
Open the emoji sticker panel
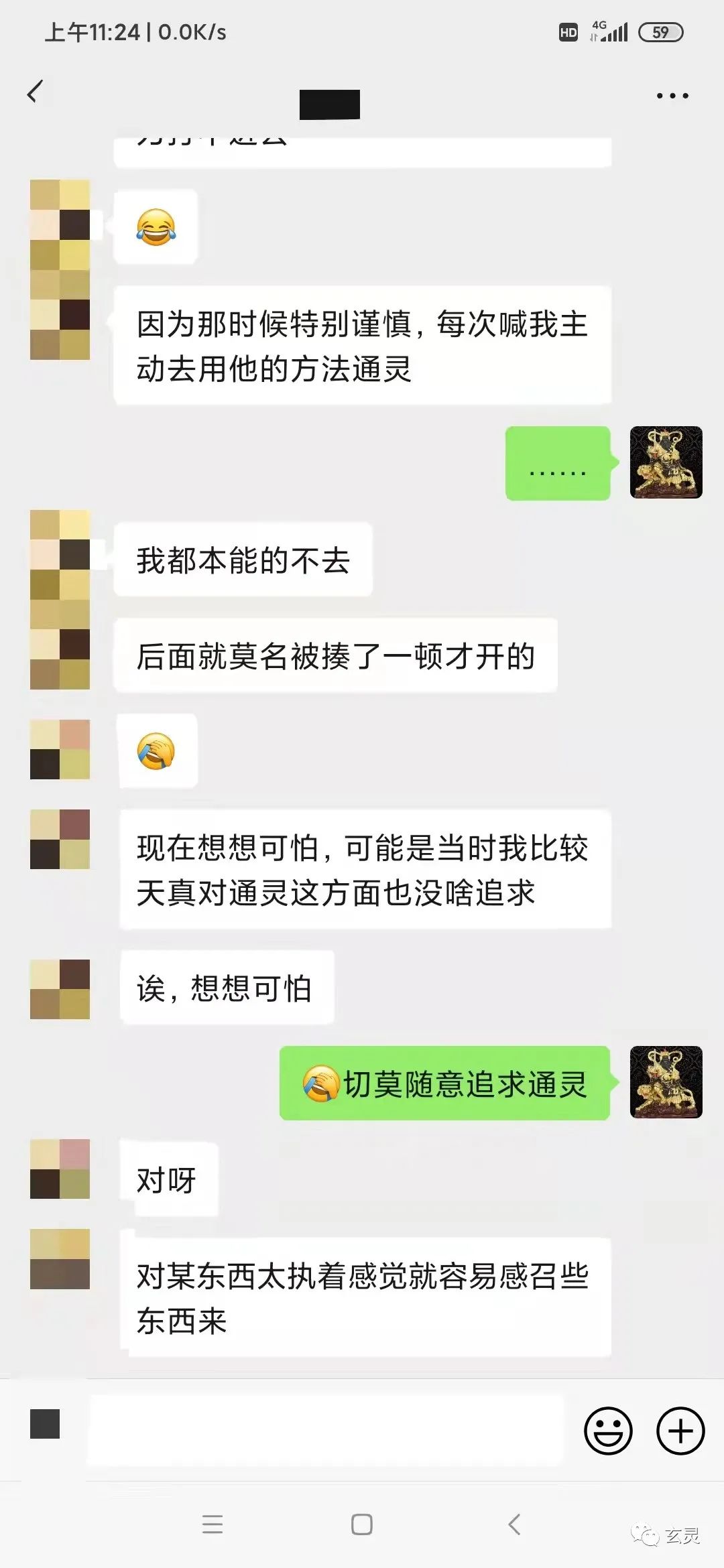pos(608,1431)
